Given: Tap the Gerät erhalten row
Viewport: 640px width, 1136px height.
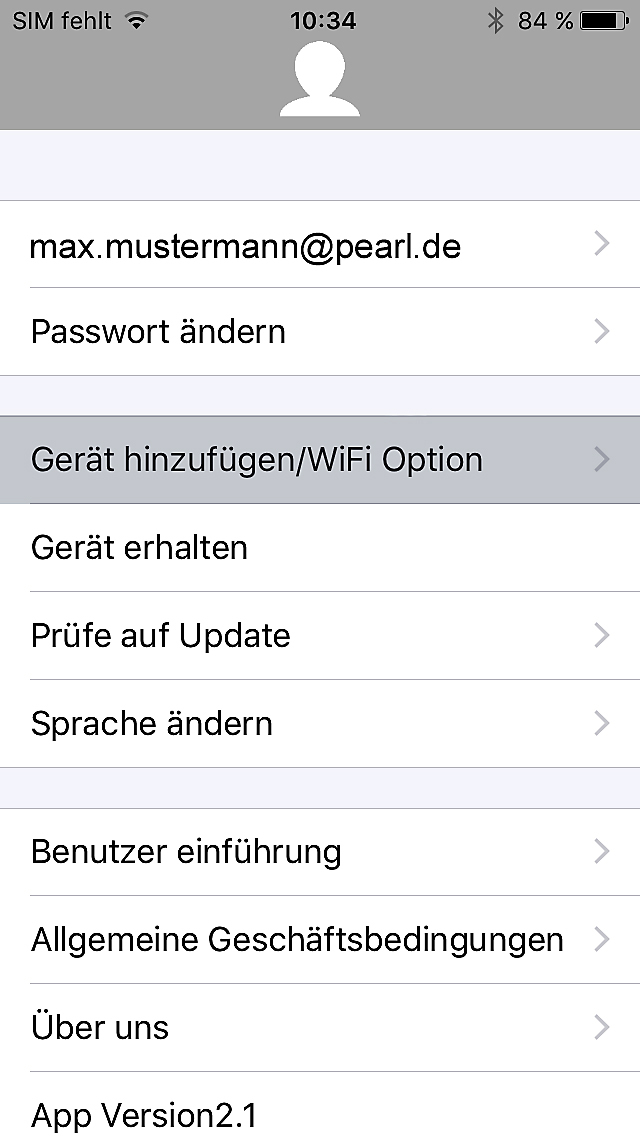Looking at the screenshot, I should (320, 548).
